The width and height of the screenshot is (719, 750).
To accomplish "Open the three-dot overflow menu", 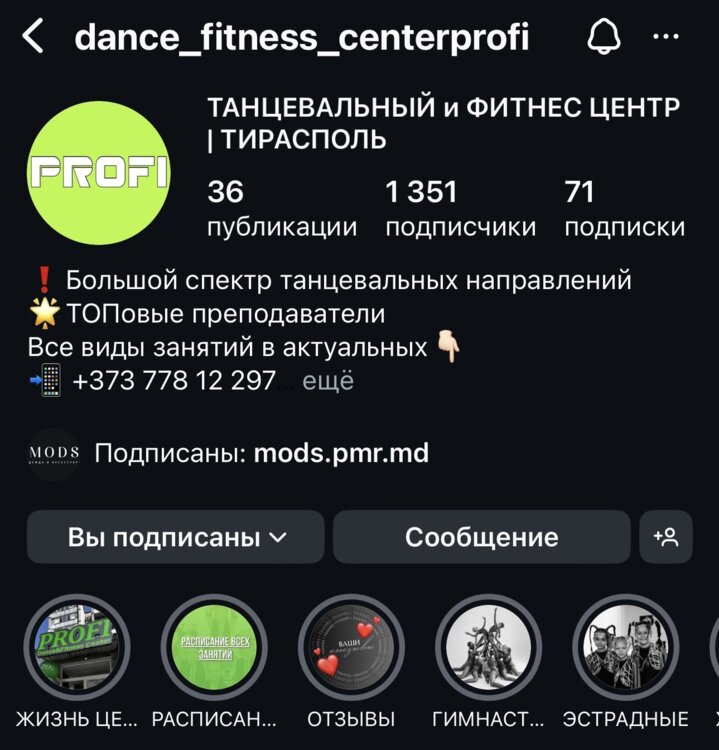I will click(666, 38).
